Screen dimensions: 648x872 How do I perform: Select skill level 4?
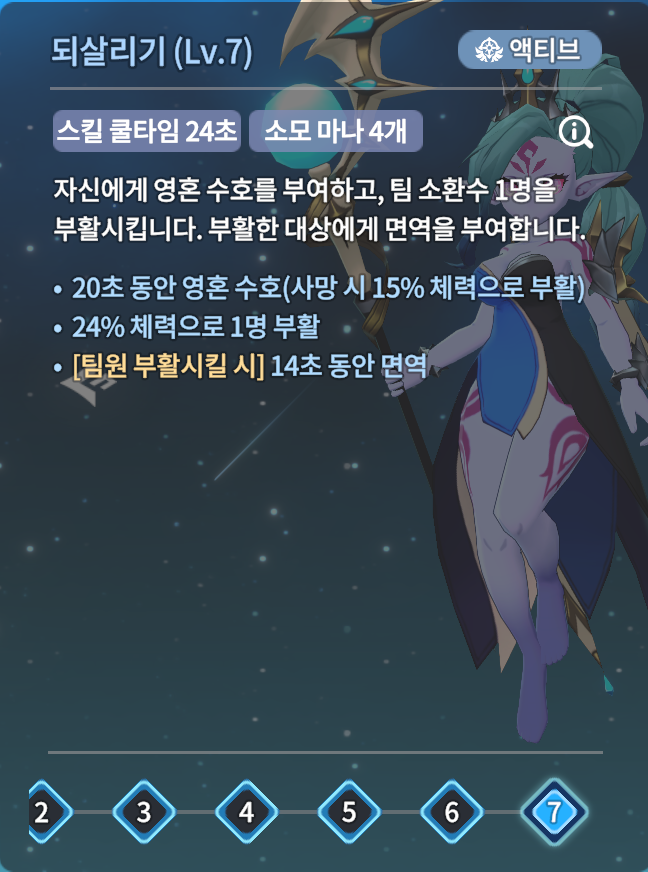pos(247,811)
